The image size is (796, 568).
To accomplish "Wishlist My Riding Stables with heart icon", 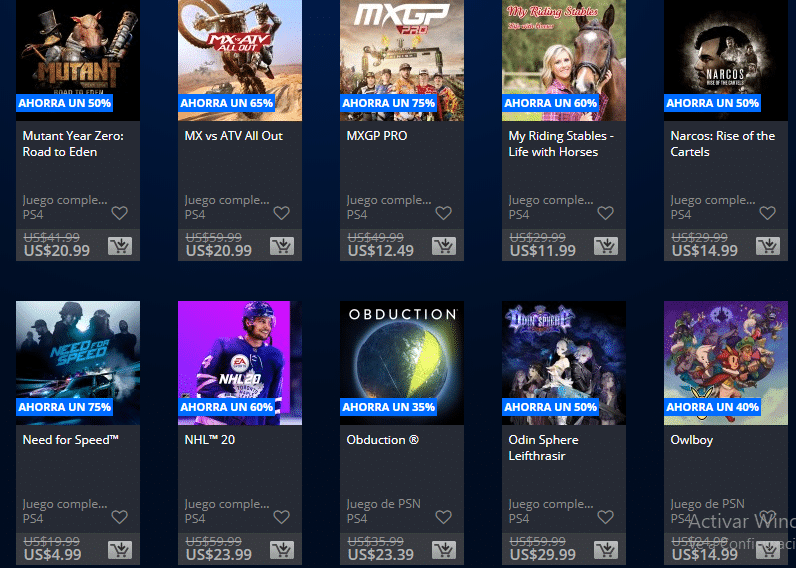I will [605, 213].
